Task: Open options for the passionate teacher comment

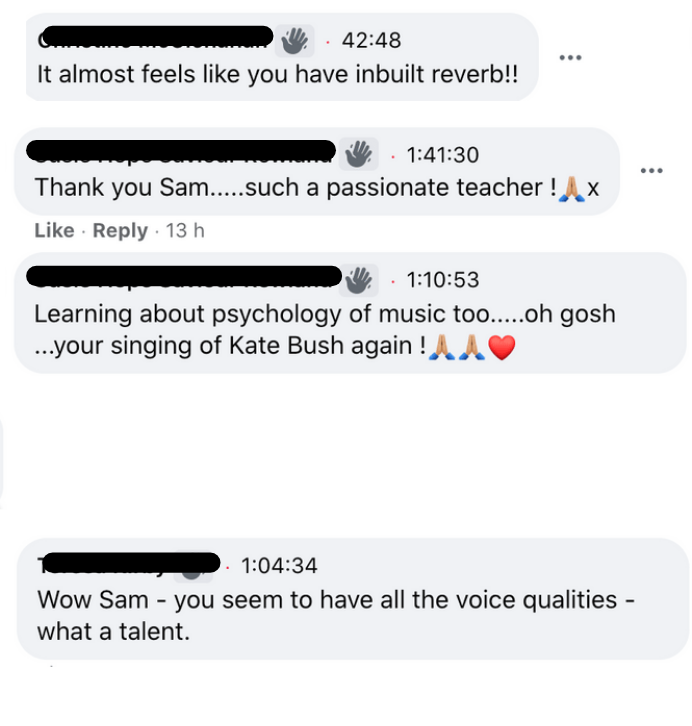Action: [651, 171]
